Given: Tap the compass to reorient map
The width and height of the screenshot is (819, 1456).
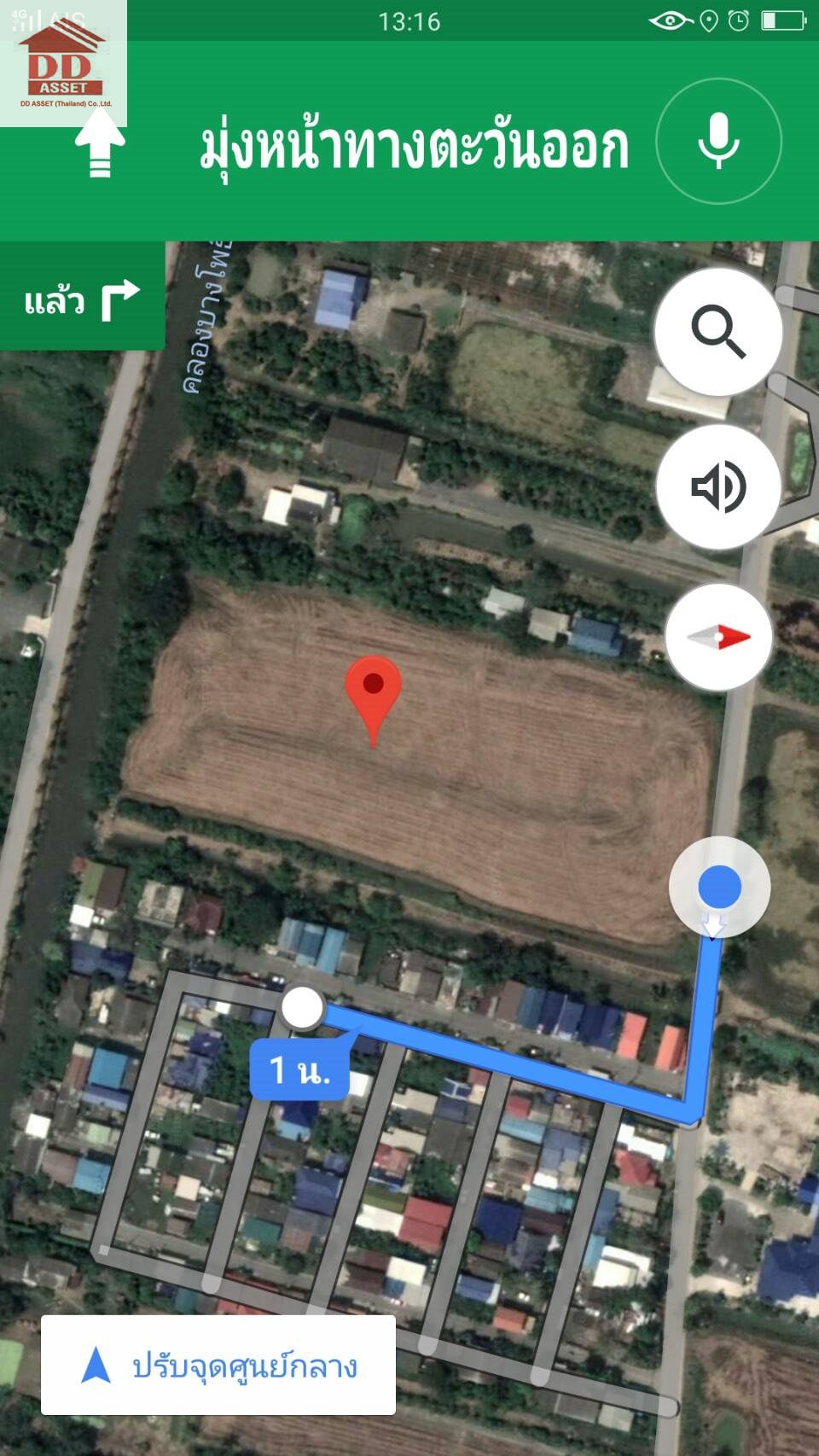Looking at the screenshot, I should click(718, 637).
